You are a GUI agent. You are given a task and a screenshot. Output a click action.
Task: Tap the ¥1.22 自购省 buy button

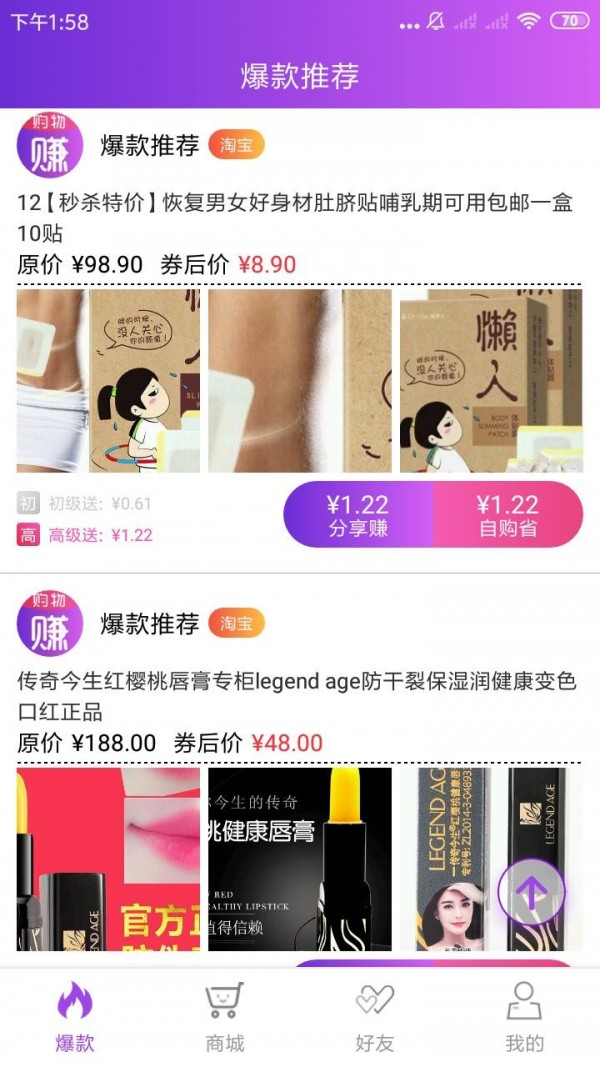pyautogui.click(x=508, y=515)
